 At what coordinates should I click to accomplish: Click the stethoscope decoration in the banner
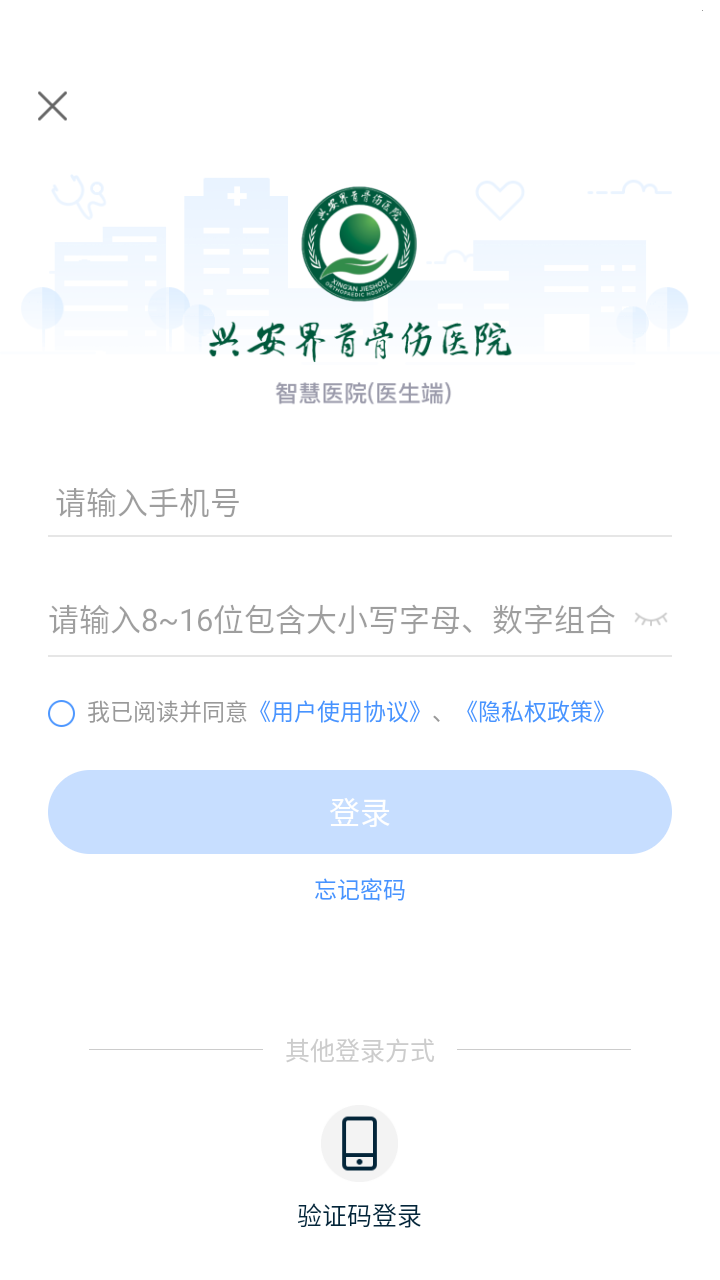(x=78, y=198)
